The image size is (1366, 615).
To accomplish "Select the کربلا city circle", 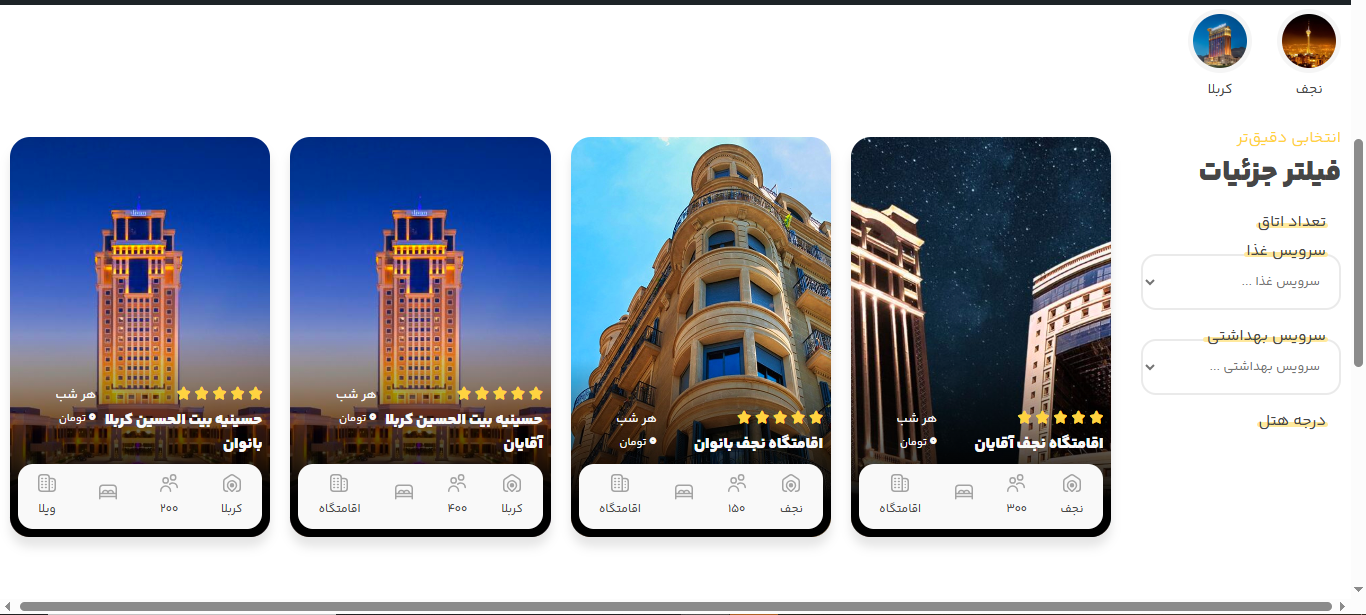I will (1219, 42).
